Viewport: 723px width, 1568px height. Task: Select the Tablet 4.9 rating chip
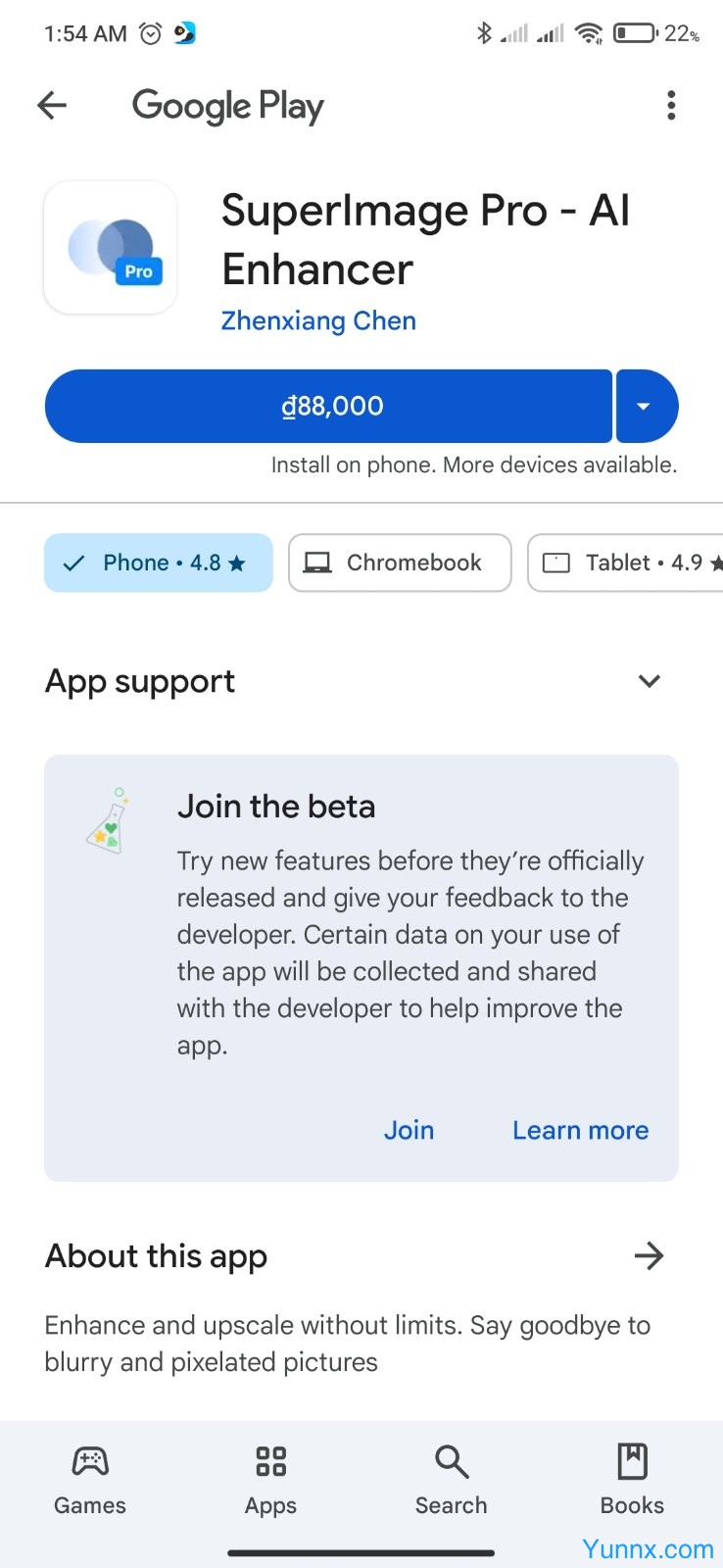(x=625, y=563)
